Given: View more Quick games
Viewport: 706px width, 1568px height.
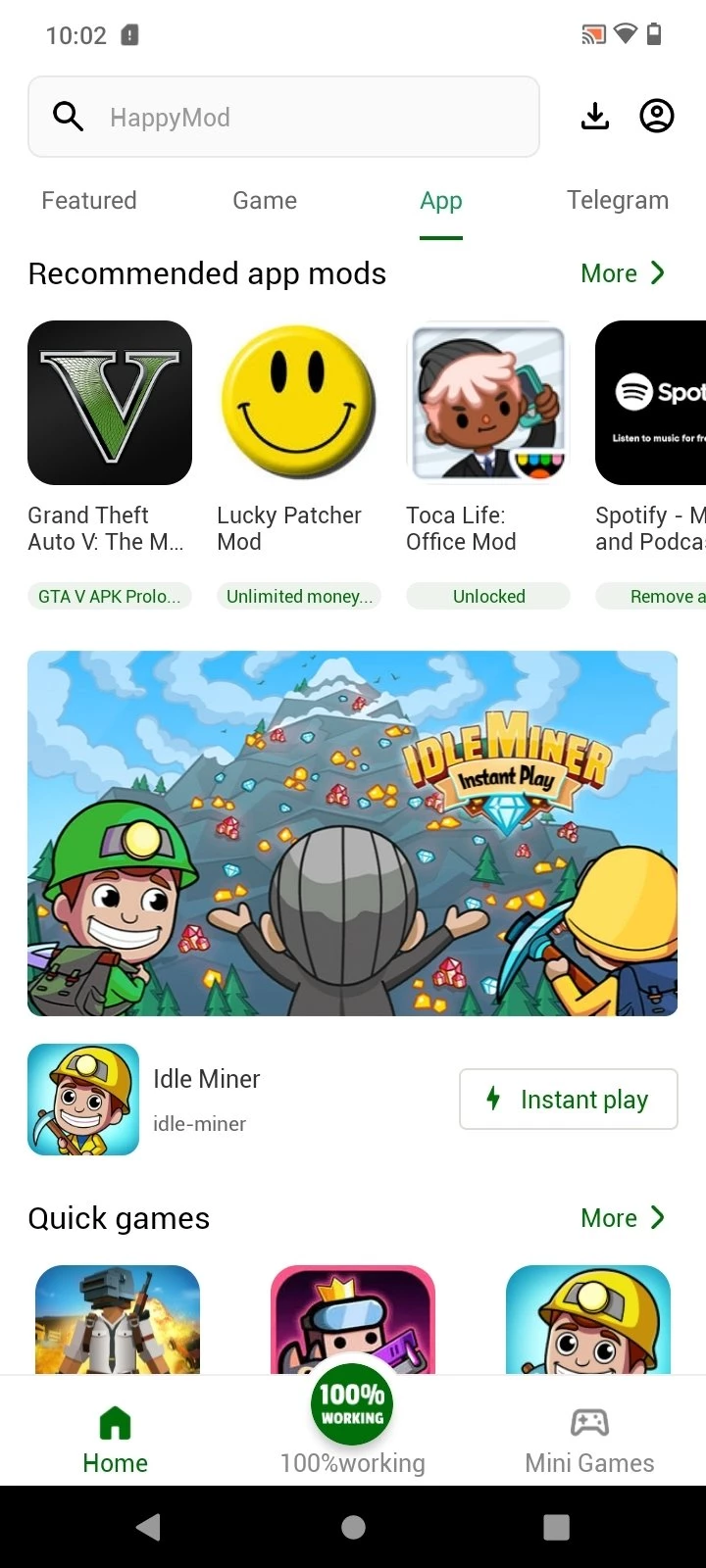Looking at the screenshot, I should [x=623, y=1218].
